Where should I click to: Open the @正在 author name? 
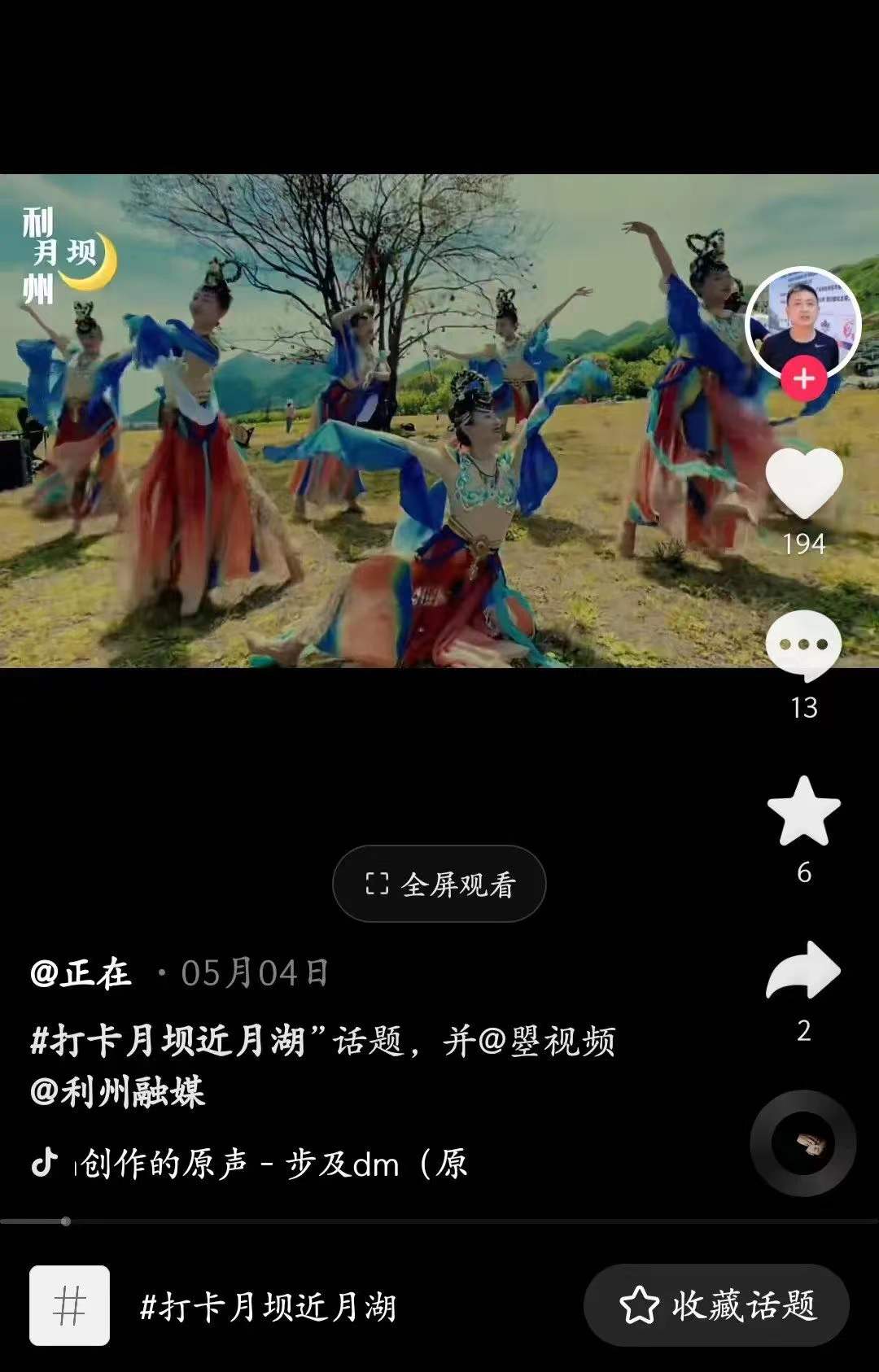pyautogui.click(x=81, y=973)
